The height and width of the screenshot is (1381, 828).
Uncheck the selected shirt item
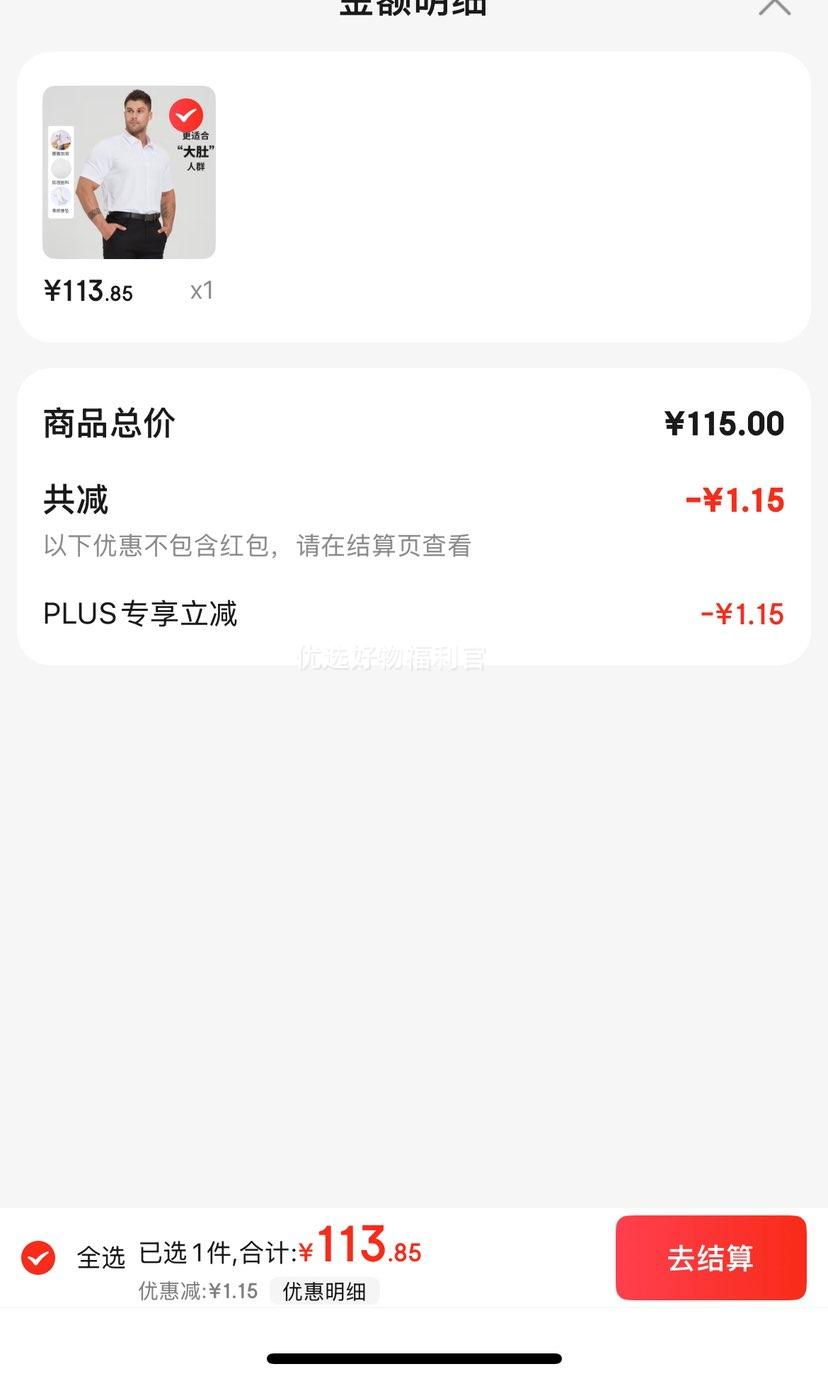[x=186, y=116]
